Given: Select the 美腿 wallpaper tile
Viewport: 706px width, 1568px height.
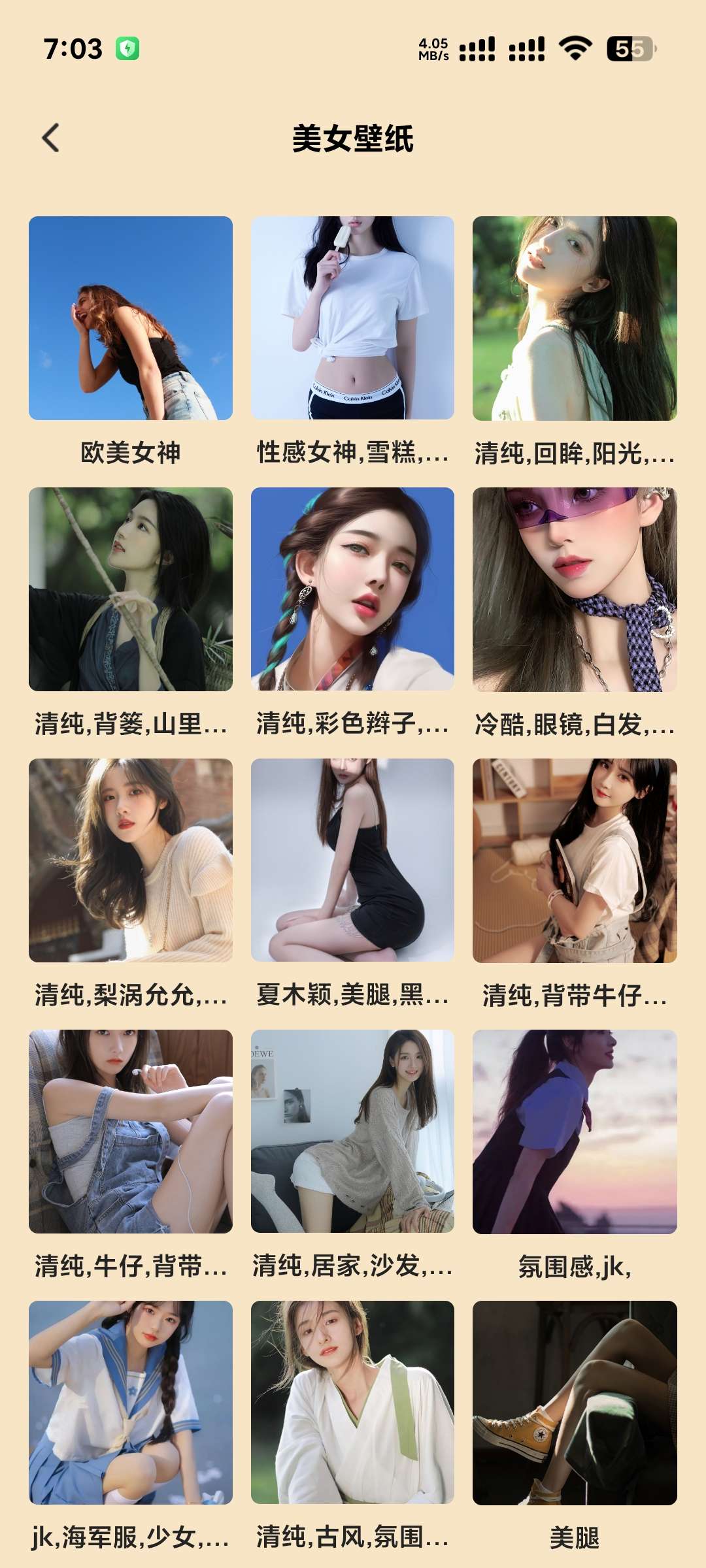Looking at the screenshot, I should tap(575, 1403).
